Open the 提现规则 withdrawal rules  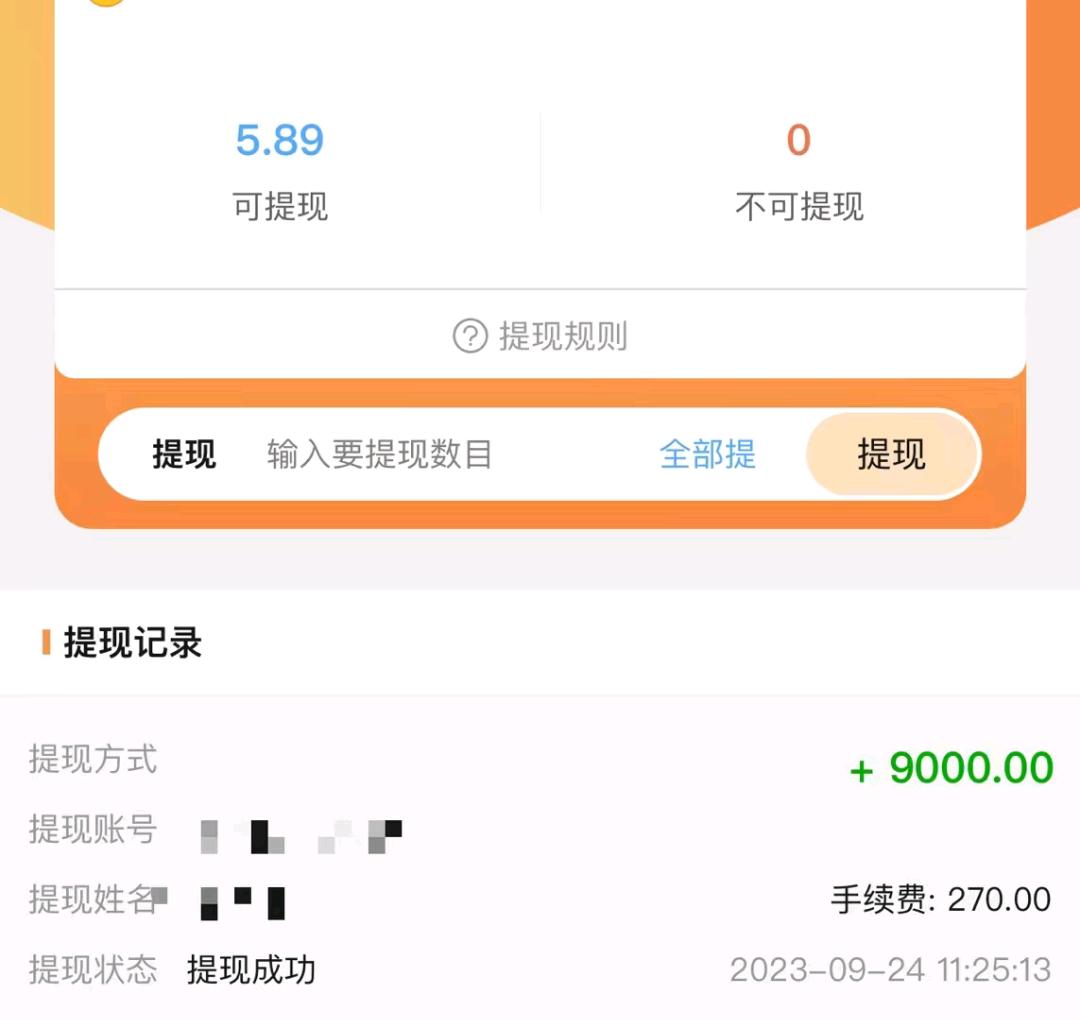pos(541,336)
